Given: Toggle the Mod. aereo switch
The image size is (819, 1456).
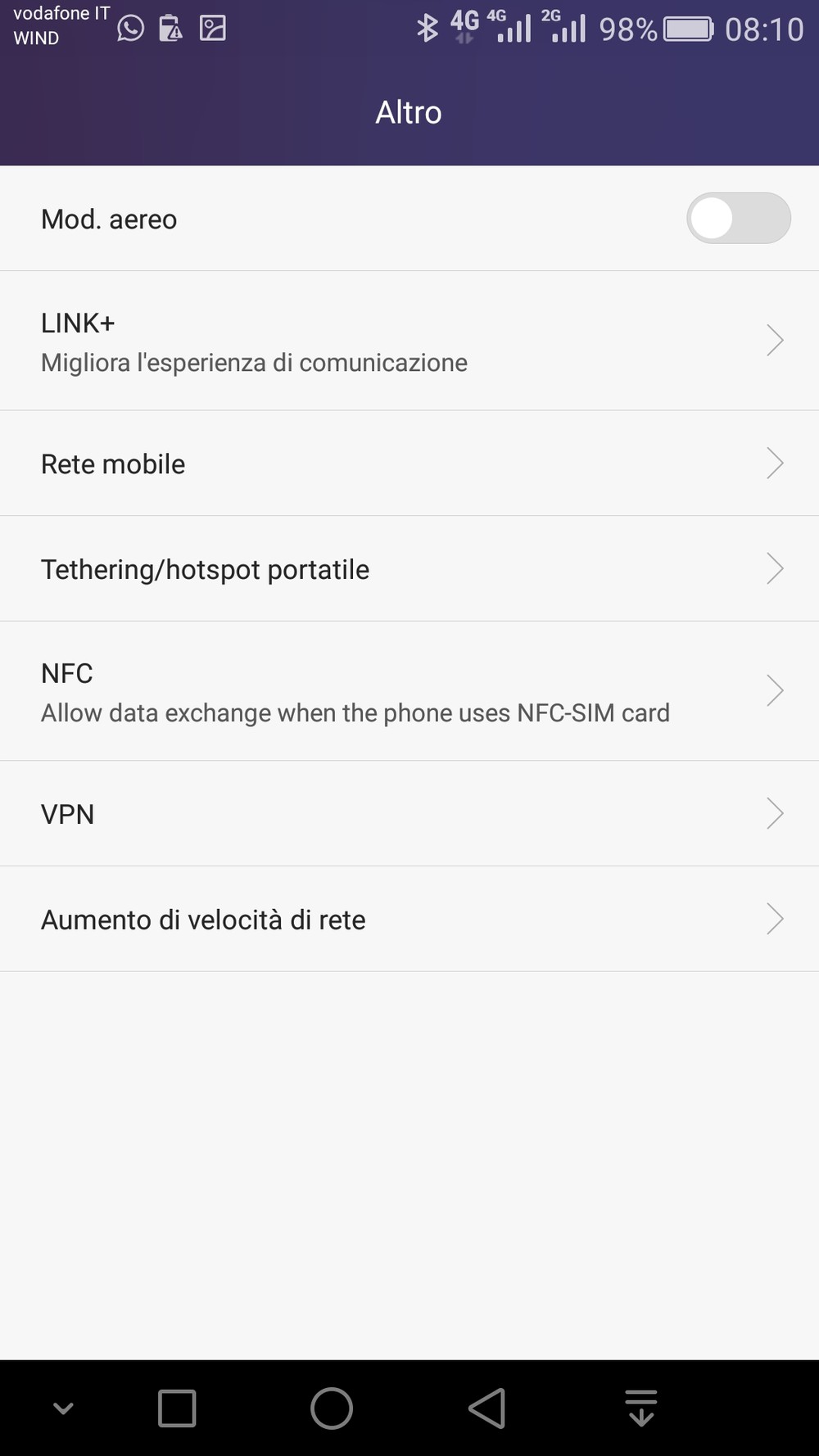Looking at the screenshot, I should (x=738, y=218).
